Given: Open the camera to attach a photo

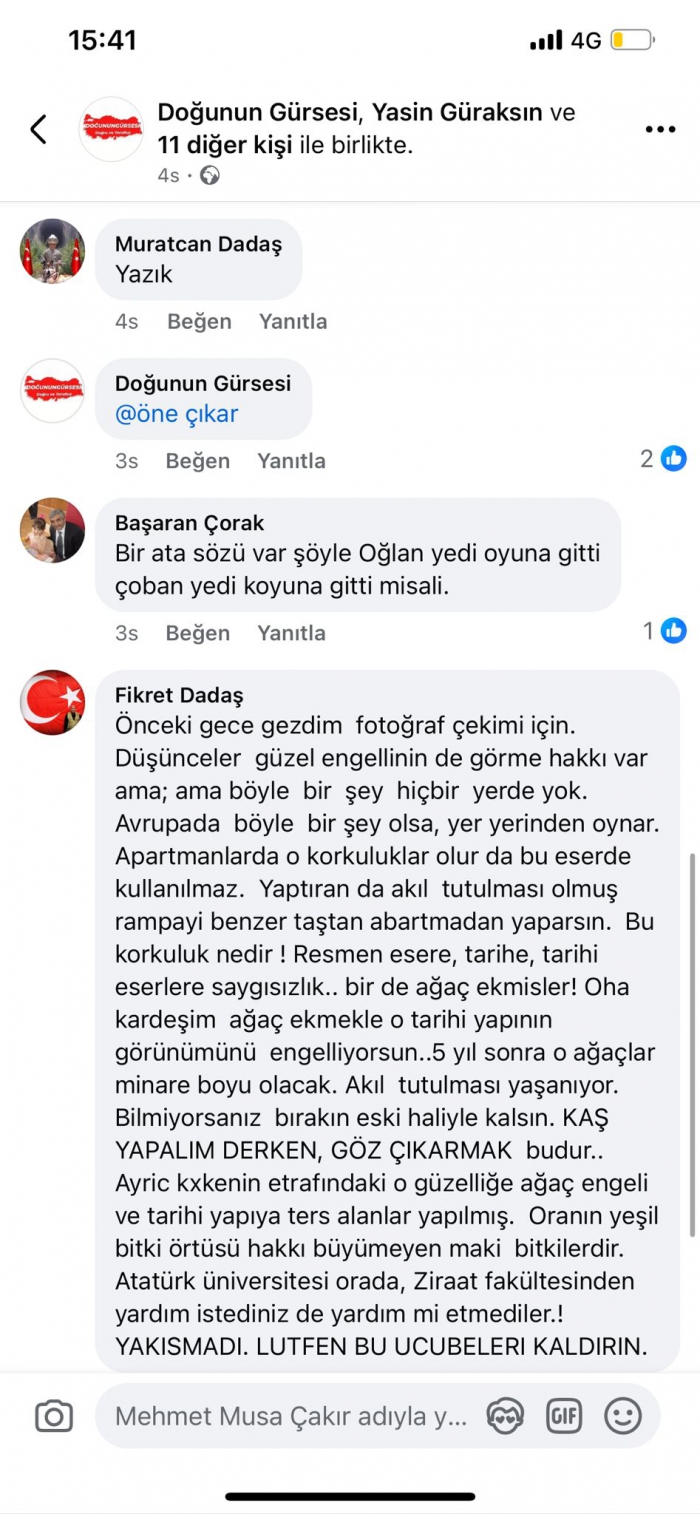Looking at the screenshot, I should pyautogui.click(x=54, y=1416).
